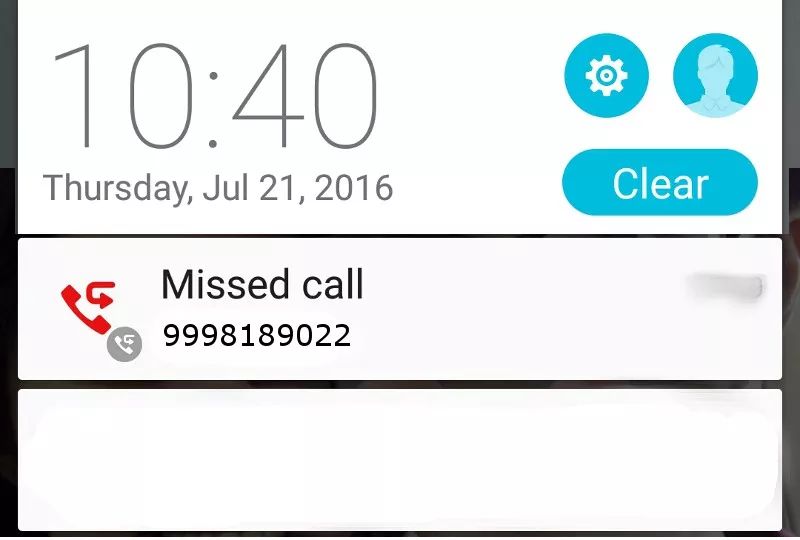Screen dimensions: 800x540
Task: Clear all notifications
Action: (660, 183)
